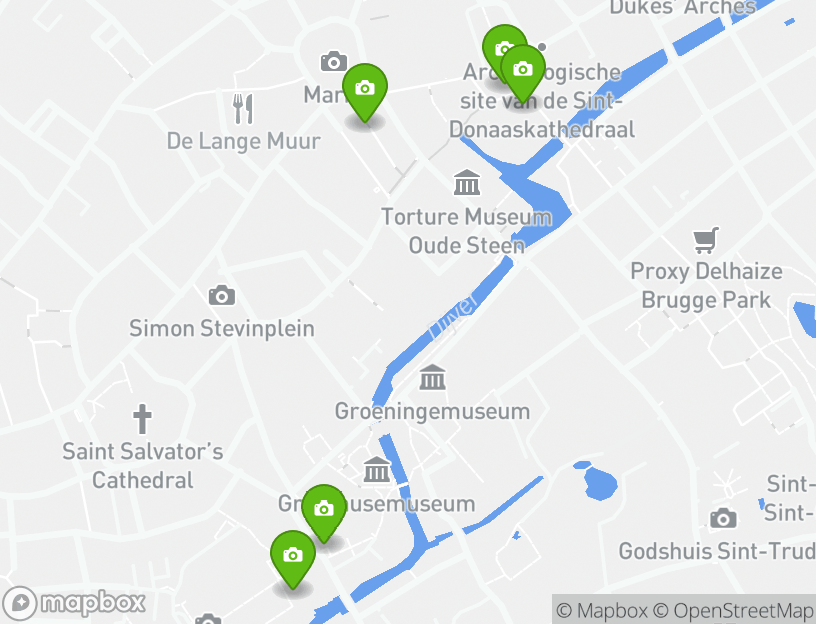Select the green photo pin on Gruuthusemuseum
816x624 pixels.
tap(323, 510)
